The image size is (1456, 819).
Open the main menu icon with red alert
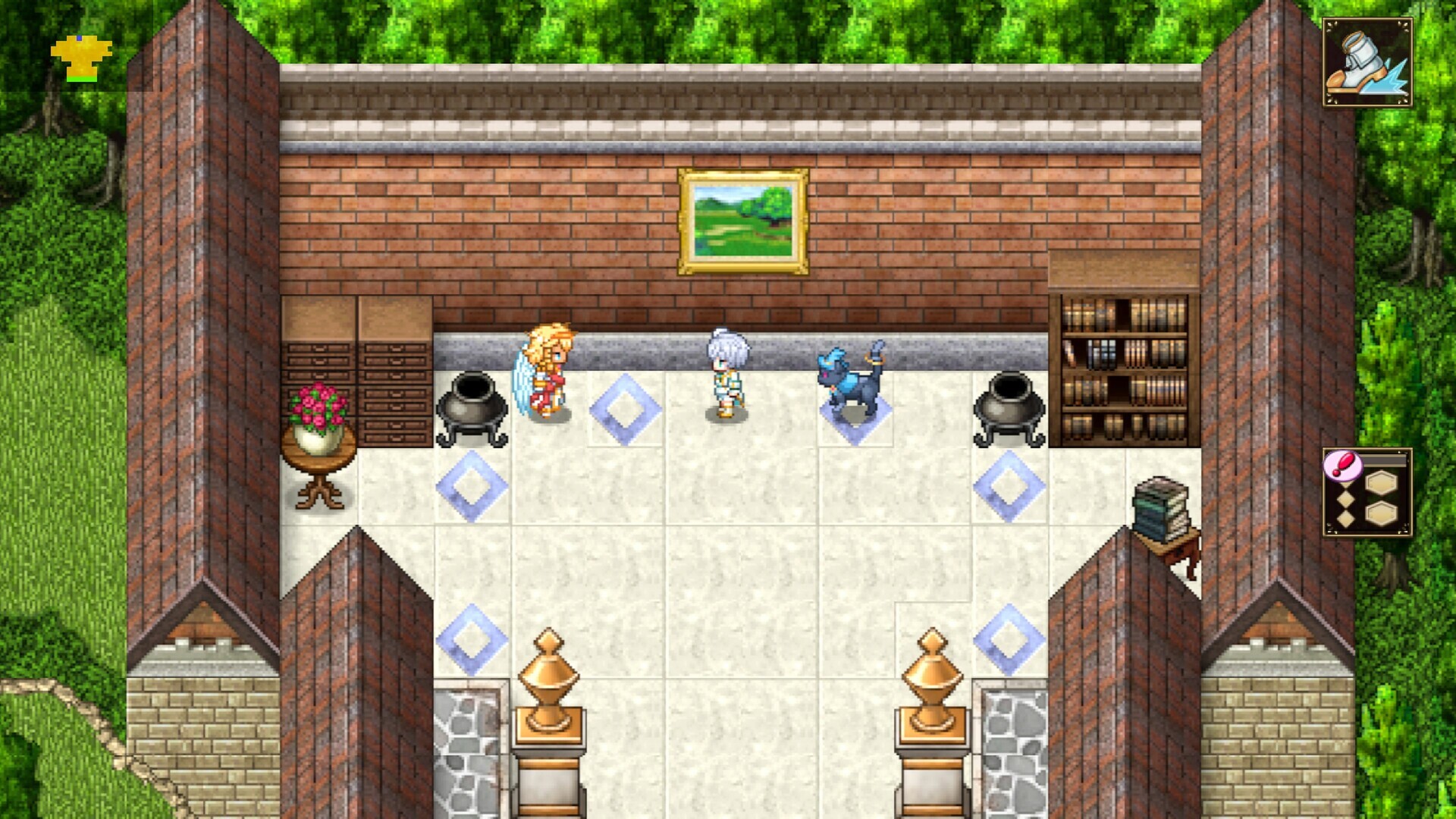tap(1367, 493)
